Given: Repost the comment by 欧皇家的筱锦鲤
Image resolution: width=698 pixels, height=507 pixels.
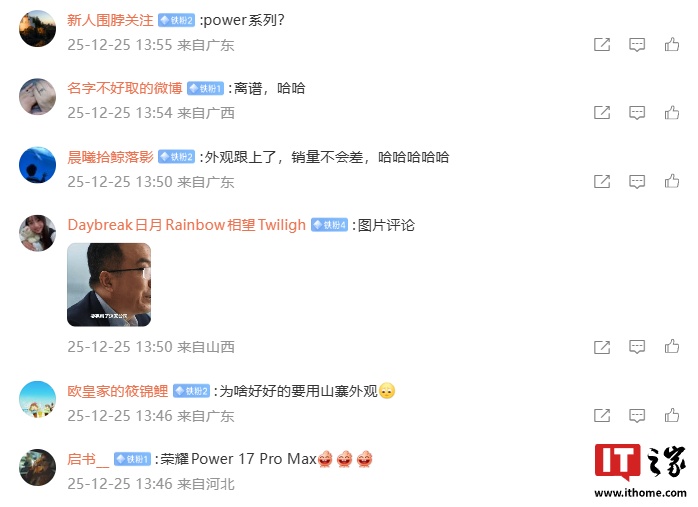Looking at the screenshot, I should pyautogui.click(x=602, y=415).
